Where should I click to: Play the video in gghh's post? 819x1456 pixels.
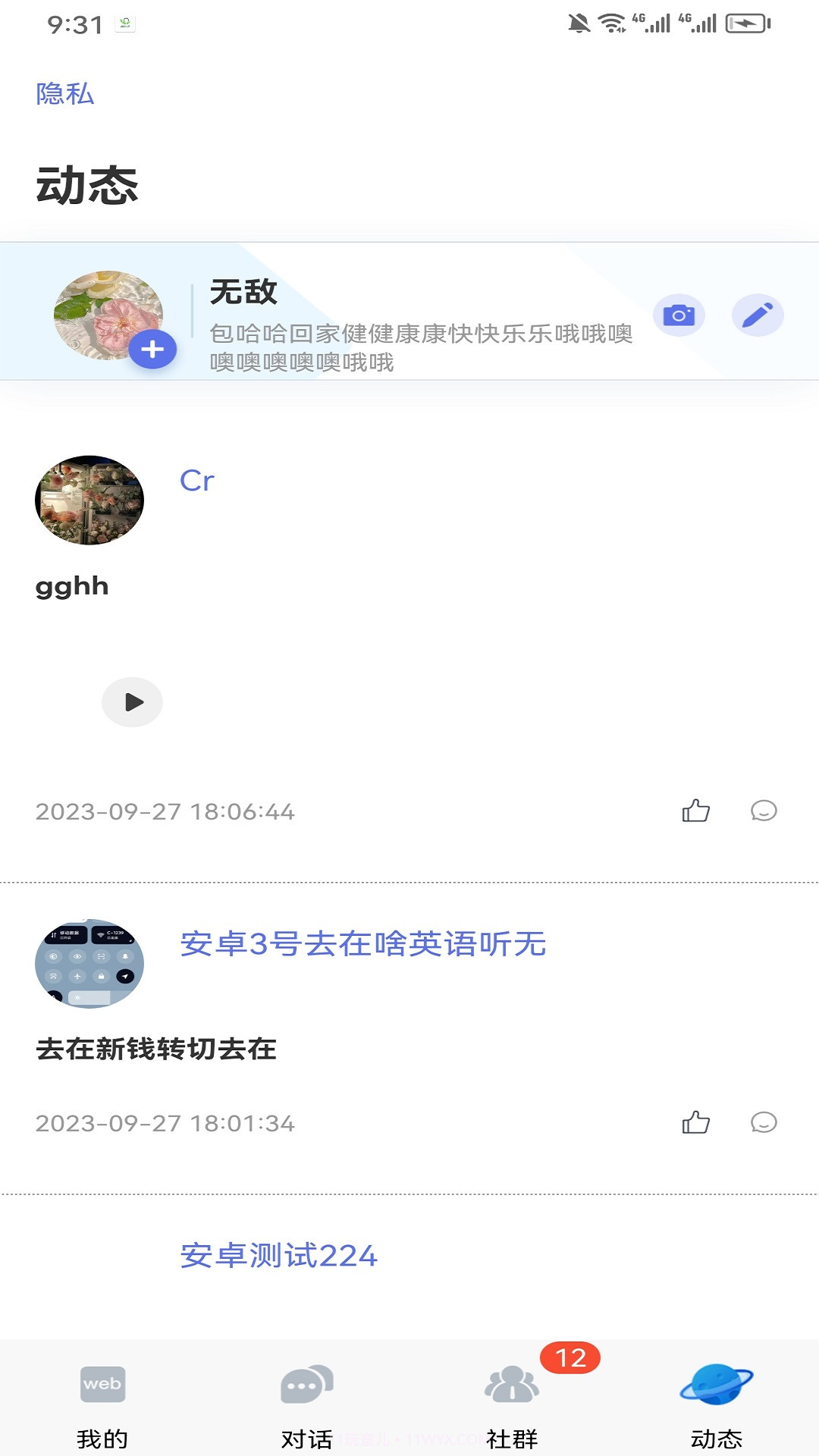click(x=133, y=701)
